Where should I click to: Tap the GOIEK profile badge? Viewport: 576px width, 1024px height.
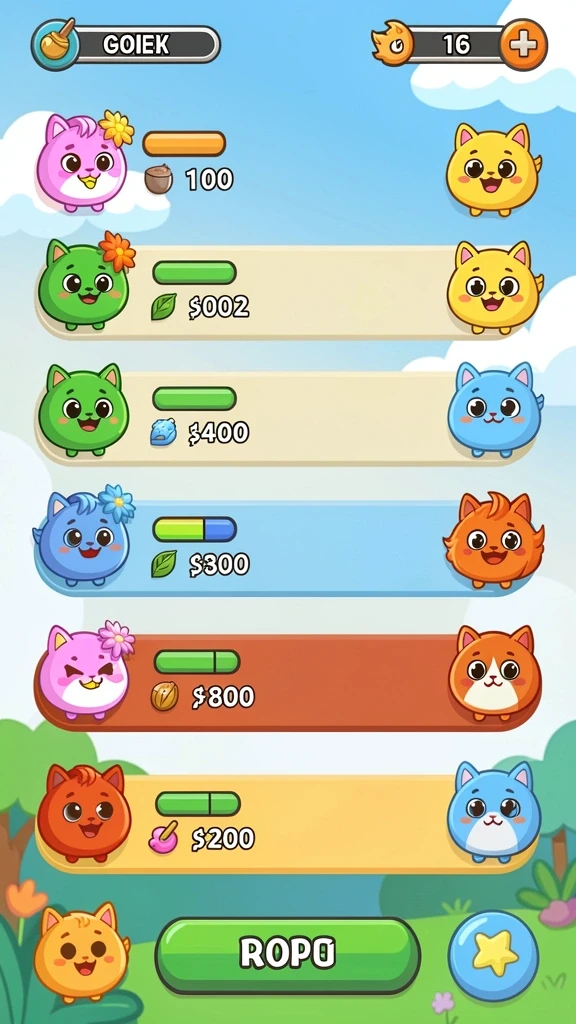click(x=125, y=44)
